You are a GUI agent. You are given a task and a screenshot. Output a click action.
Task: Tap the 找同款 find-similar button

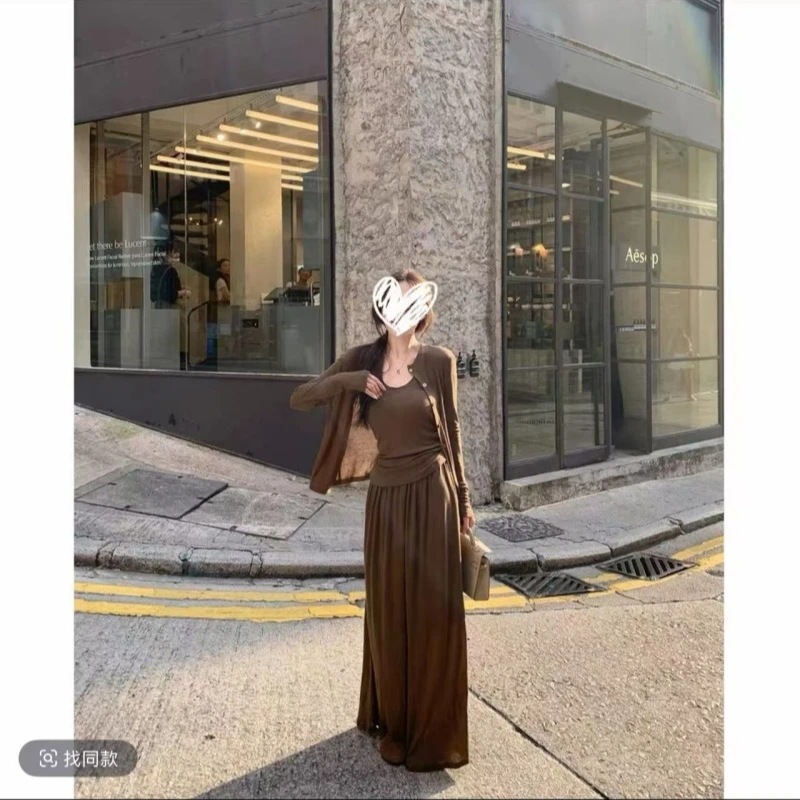[78, 758]
